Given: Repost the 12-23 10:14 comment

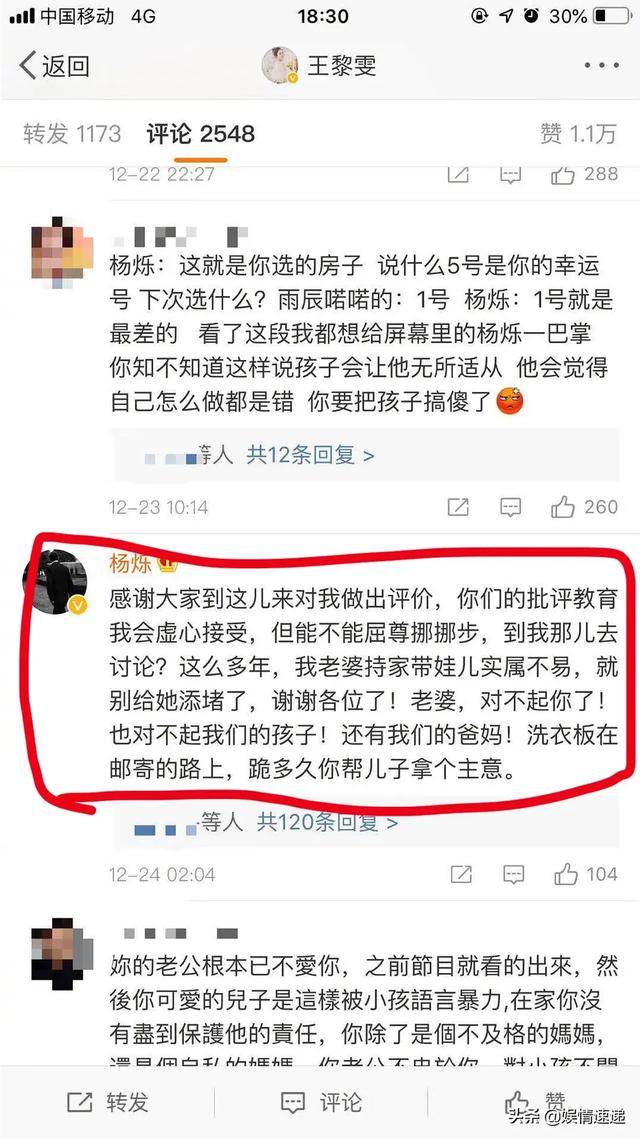Looking at the screenshot, I should 458,507.
